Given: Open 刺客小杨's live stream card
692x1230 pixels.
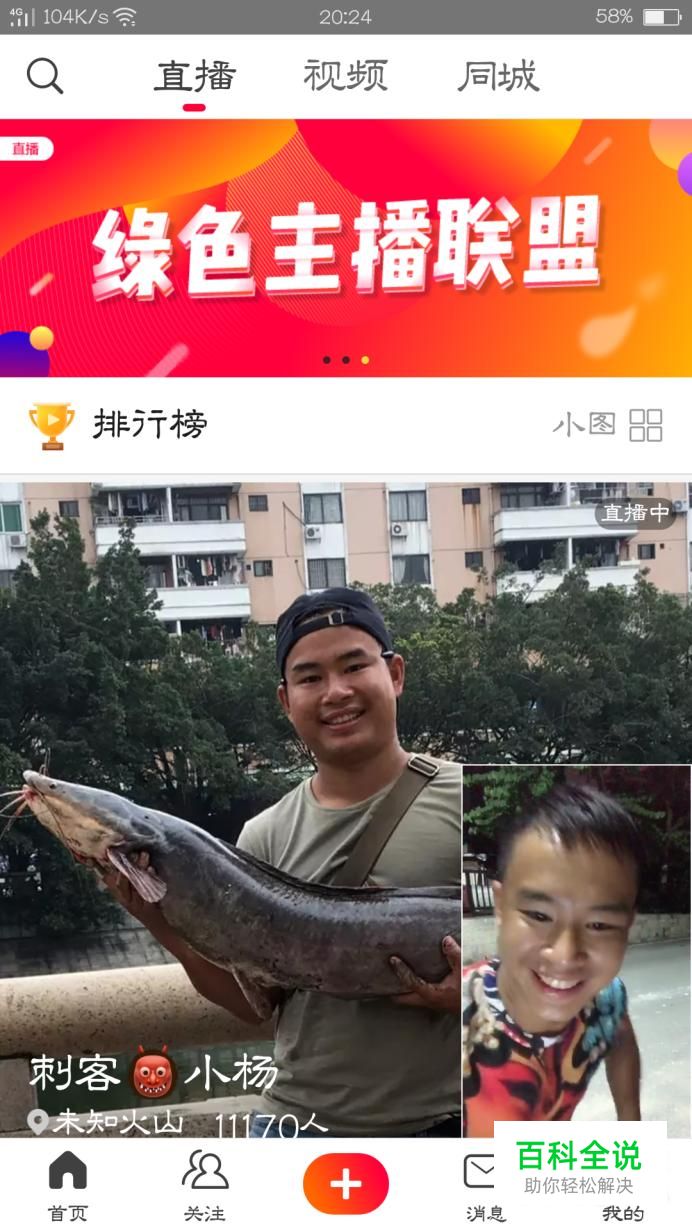Looking at the screenshot, I should point(346,810).
